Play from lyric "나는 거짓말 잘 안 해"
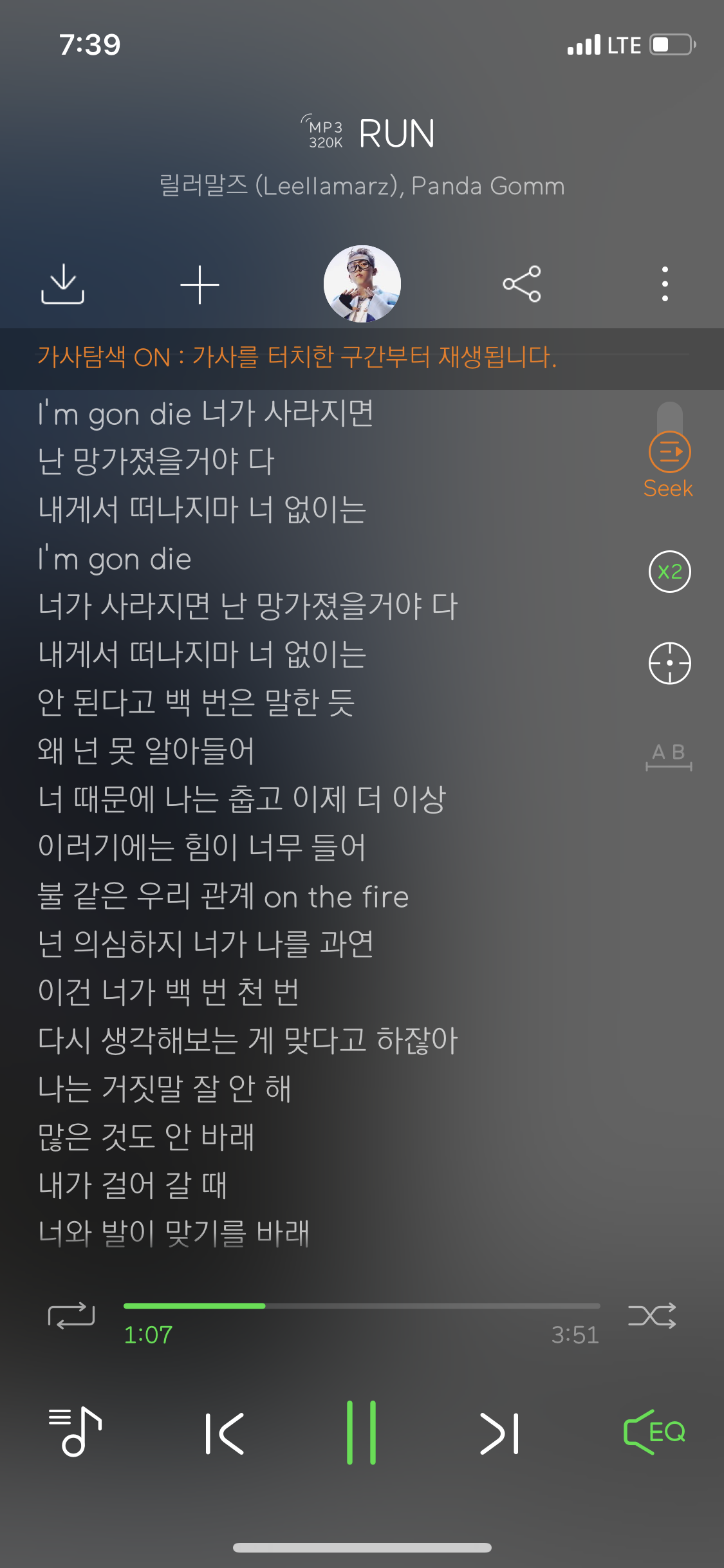724x1568 pixels. pos(165,1088)
